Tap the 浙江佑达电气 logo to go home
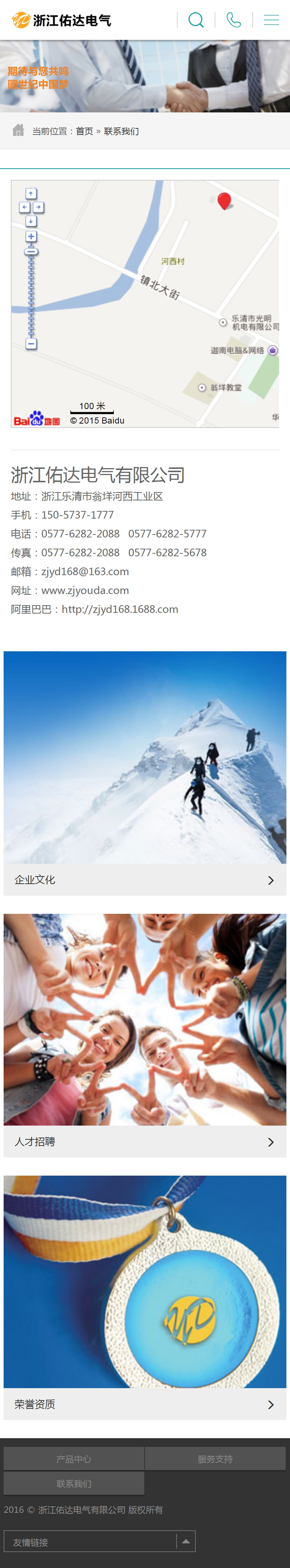The image size is (290, 1568). [61, 20]
